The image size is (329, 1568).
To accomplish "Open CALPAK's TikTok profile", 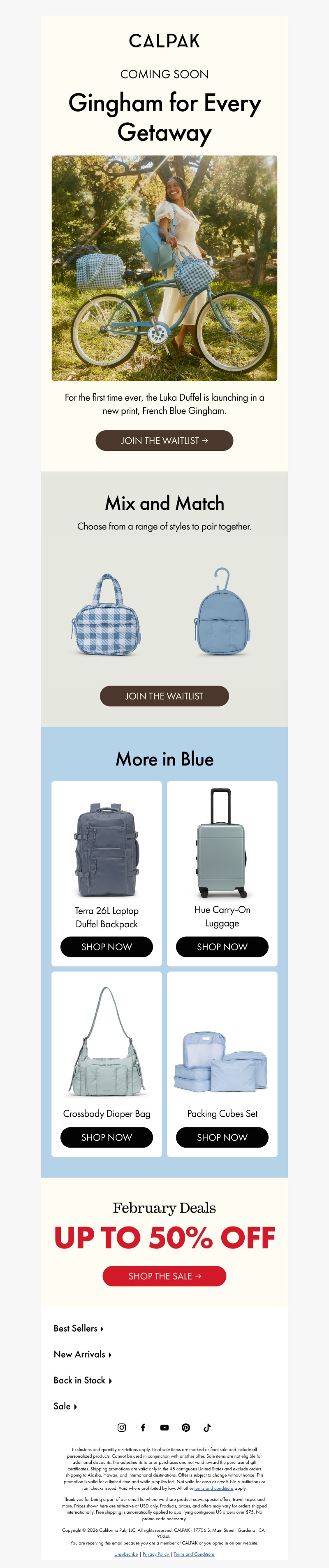I will click(207, 1428).
